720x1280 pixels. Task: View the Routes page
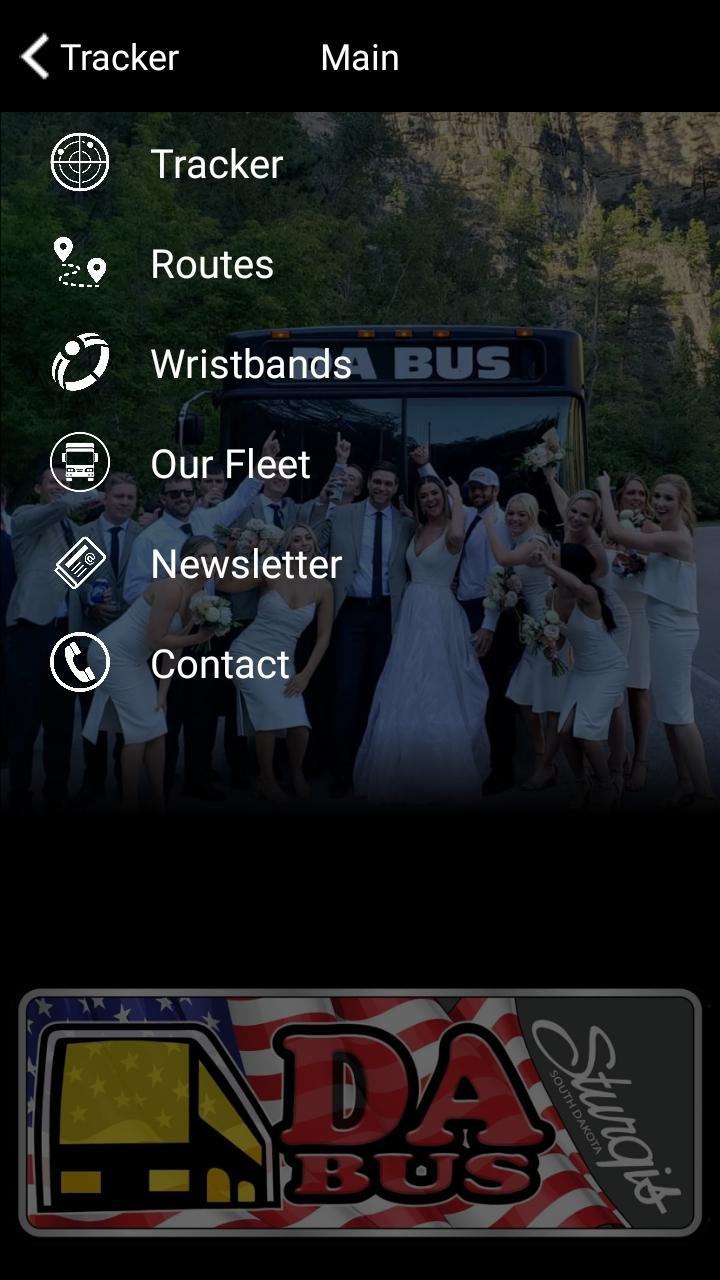click(x=211, y=264)
